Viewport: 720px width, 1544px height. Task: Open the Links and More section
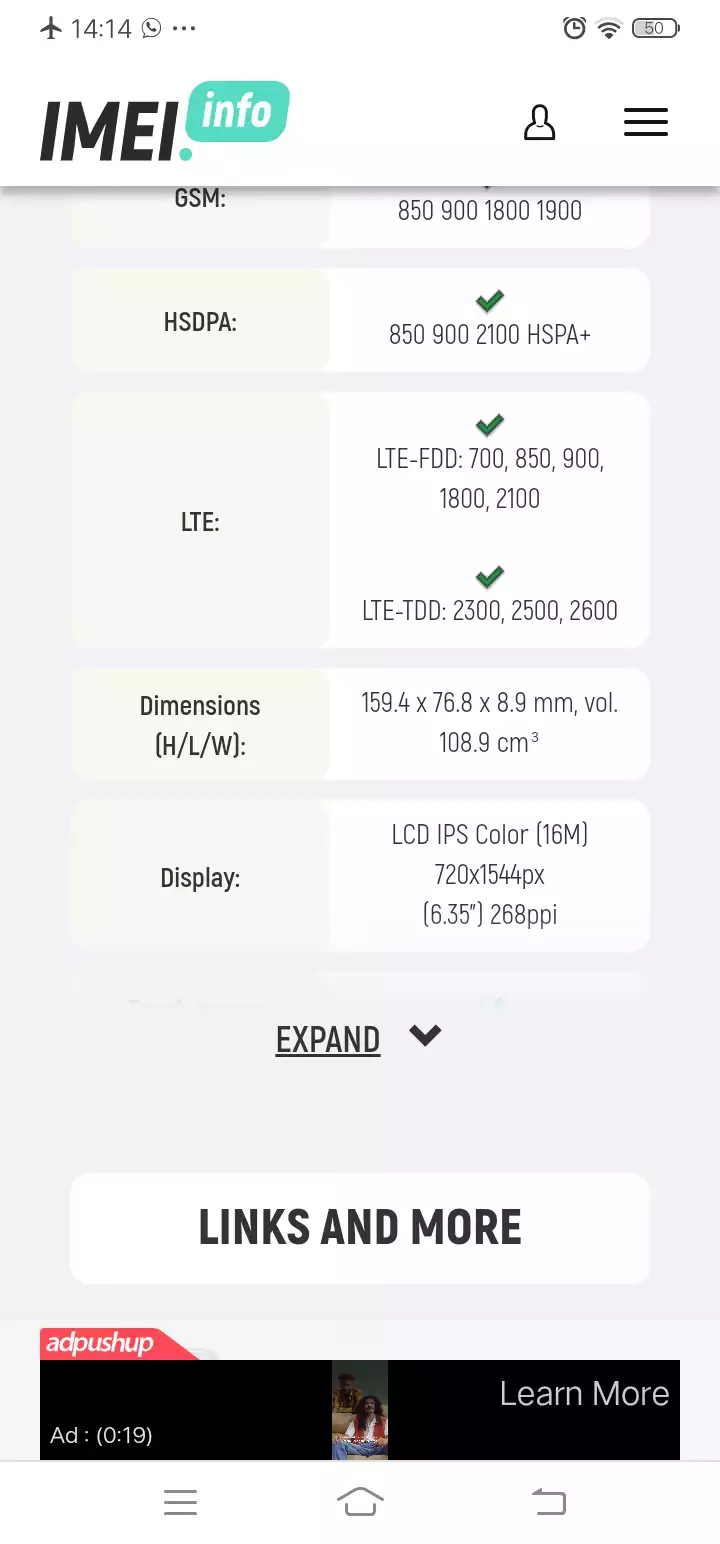(x=360, y=1227)
